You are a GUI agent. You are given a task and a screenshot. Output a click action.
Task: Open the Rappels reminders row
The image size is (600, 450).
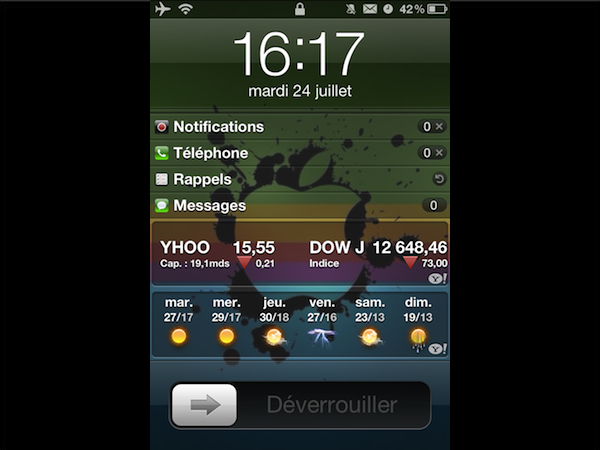(202, 179)
